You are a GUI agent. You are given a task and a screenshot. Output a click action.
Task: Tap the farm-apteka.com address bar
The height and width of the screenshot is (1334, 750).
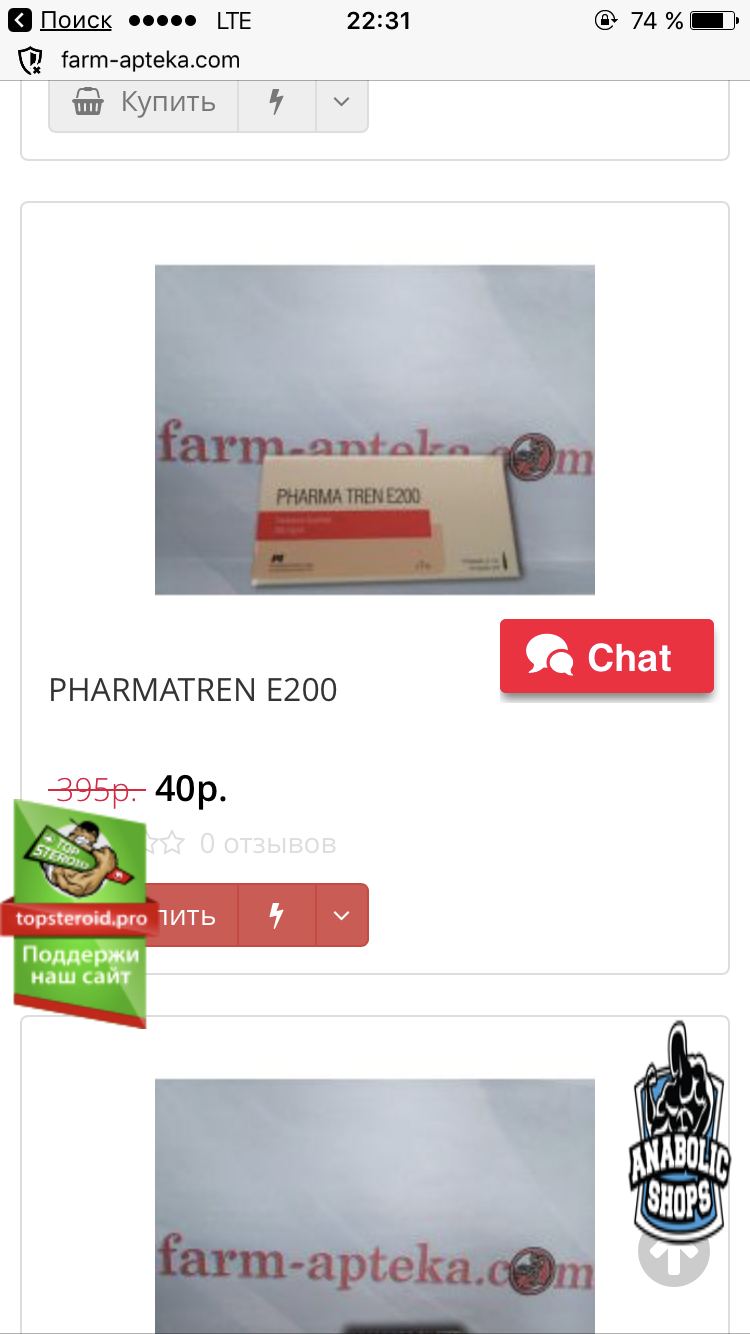150,60
